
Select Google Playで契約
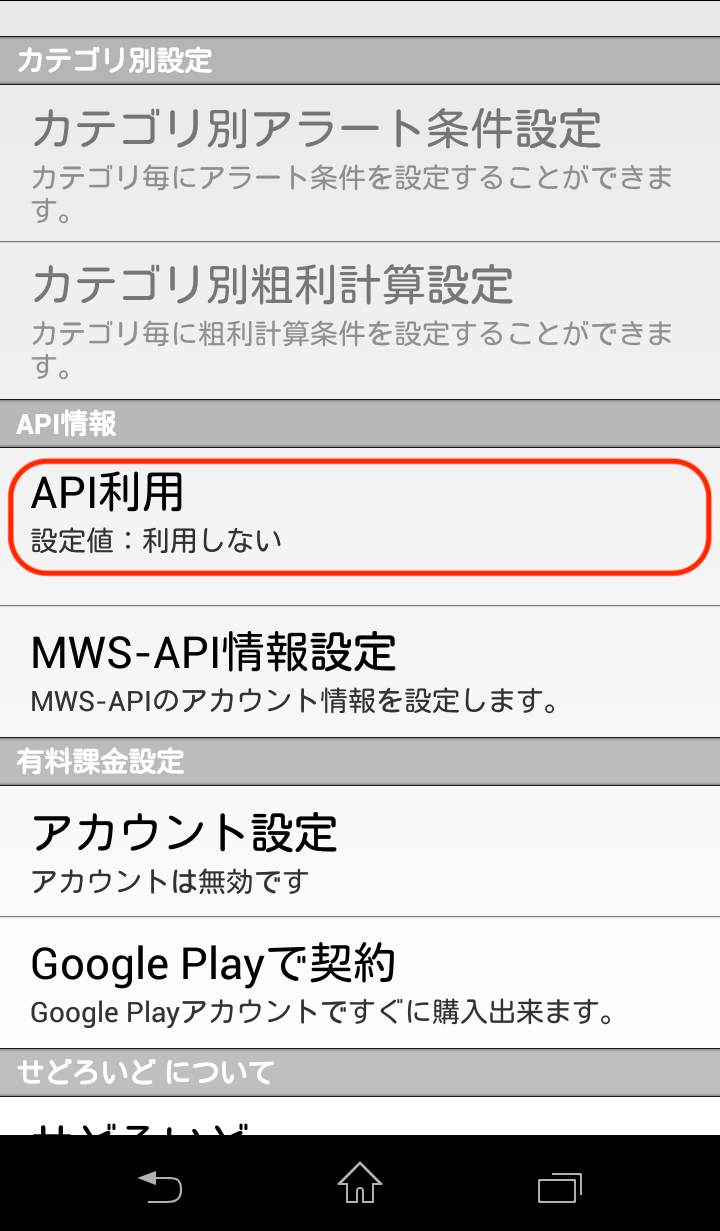coord(360,982)
